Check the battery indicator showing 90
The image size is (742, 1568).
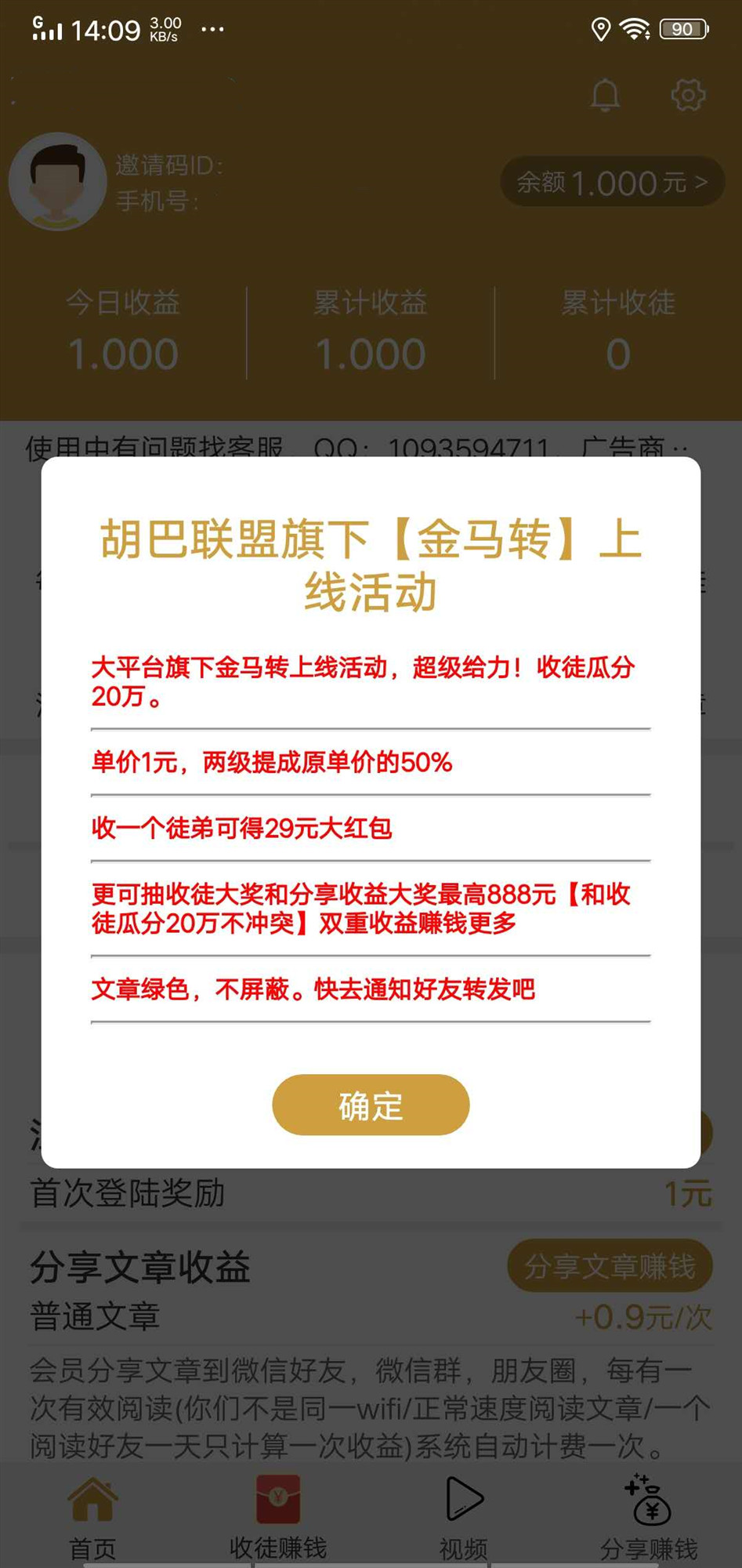pos(681,28)
